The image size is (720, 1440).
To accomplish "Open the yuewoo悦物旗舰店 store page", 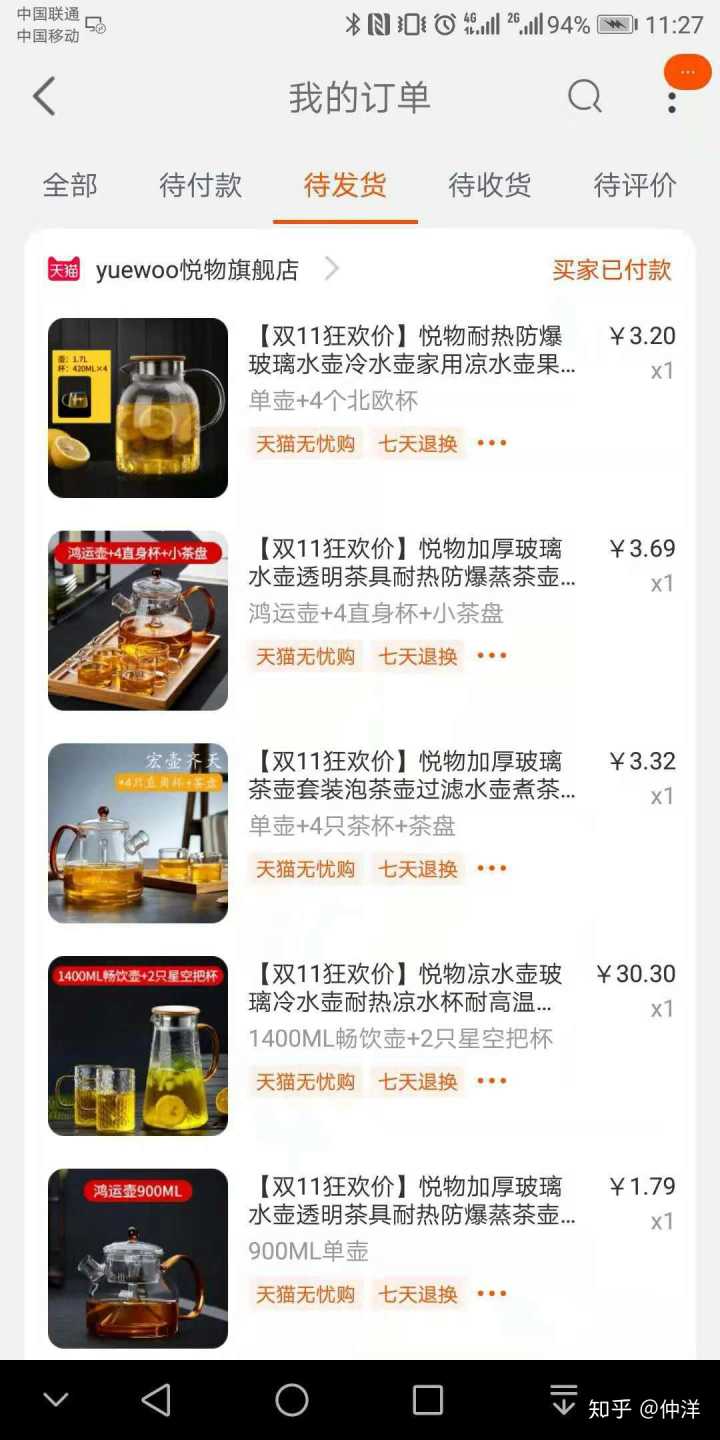I will (198, 270).
